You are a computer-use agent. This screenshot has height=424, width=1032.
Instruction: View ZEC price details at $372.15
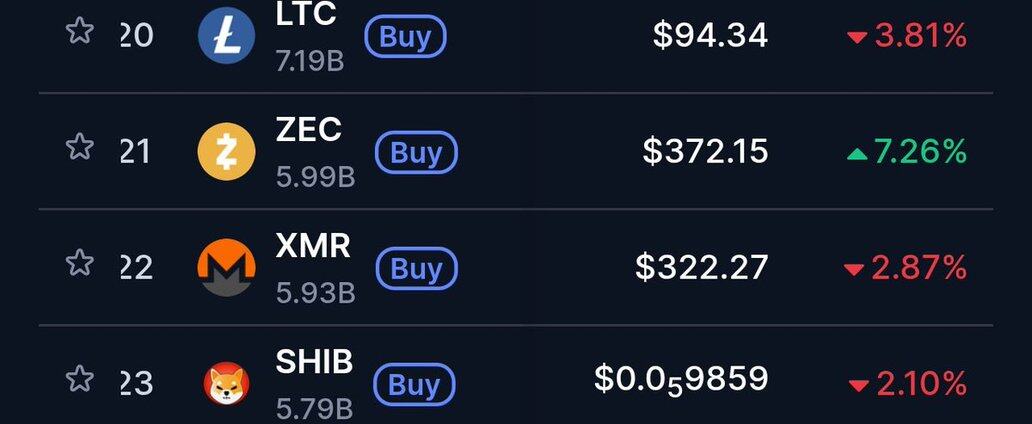[705, 152]
